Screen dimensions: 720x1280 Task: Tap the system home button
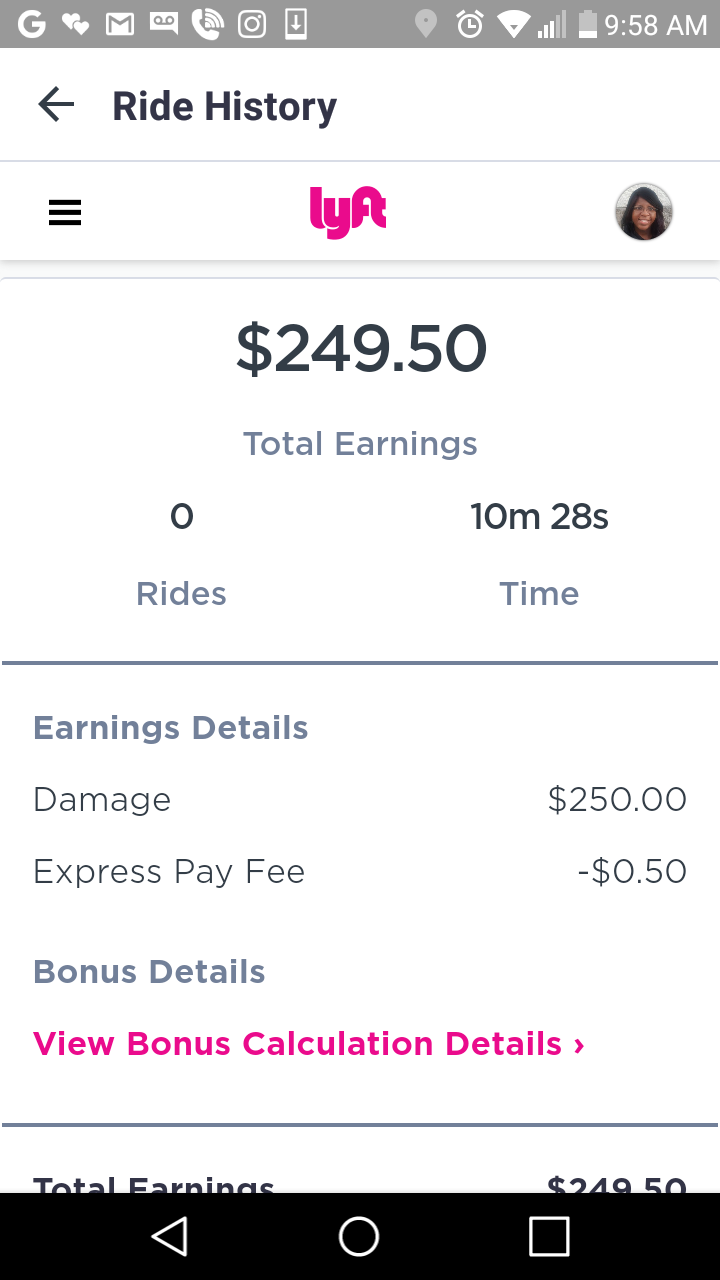[359, 1236]
